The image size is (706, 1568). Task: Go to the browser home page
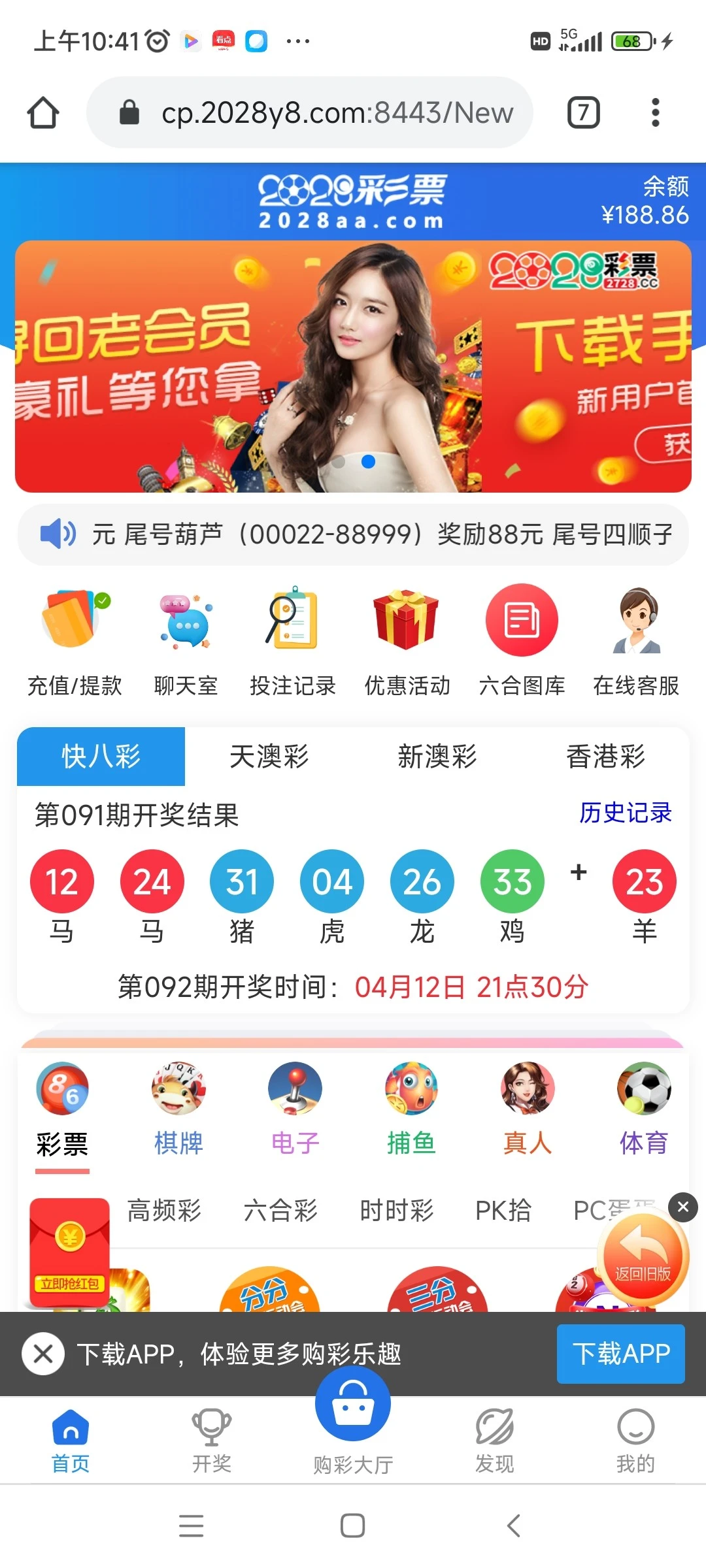[x=43, y=112]
